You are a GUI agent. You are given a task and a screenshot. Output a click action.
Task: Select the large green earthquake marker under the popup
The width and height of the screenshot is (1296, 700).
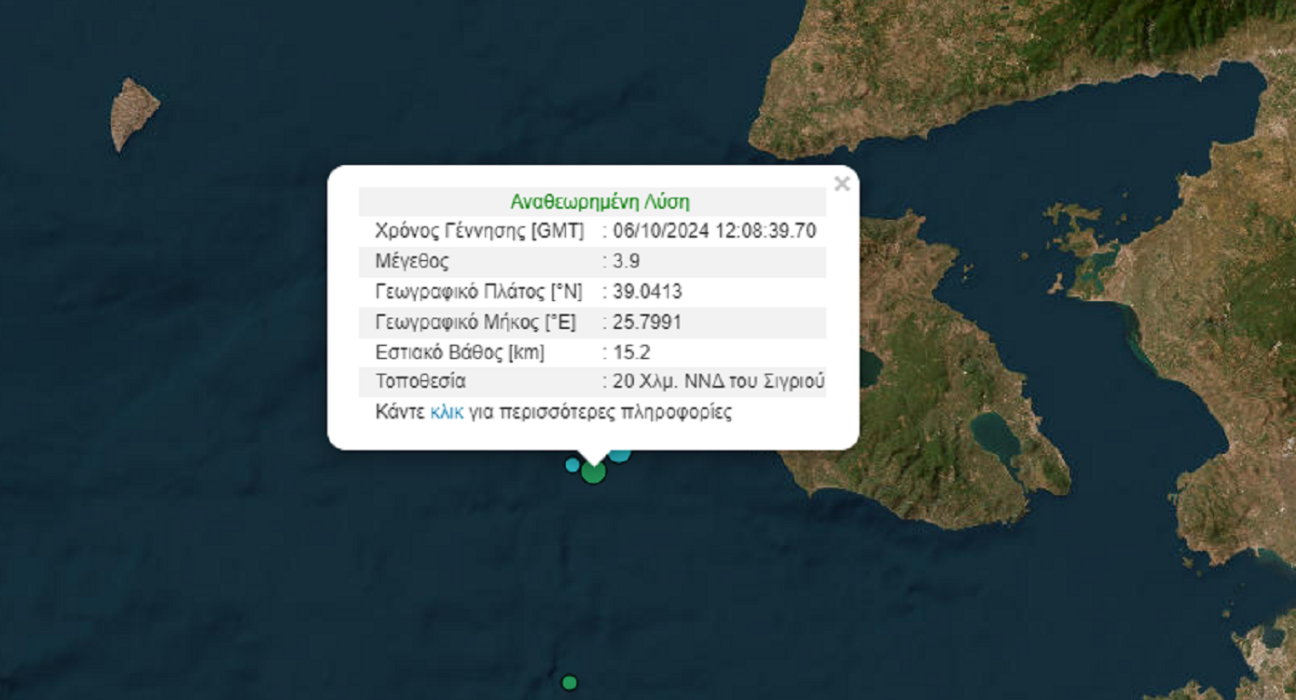click(x=593, y=472)
